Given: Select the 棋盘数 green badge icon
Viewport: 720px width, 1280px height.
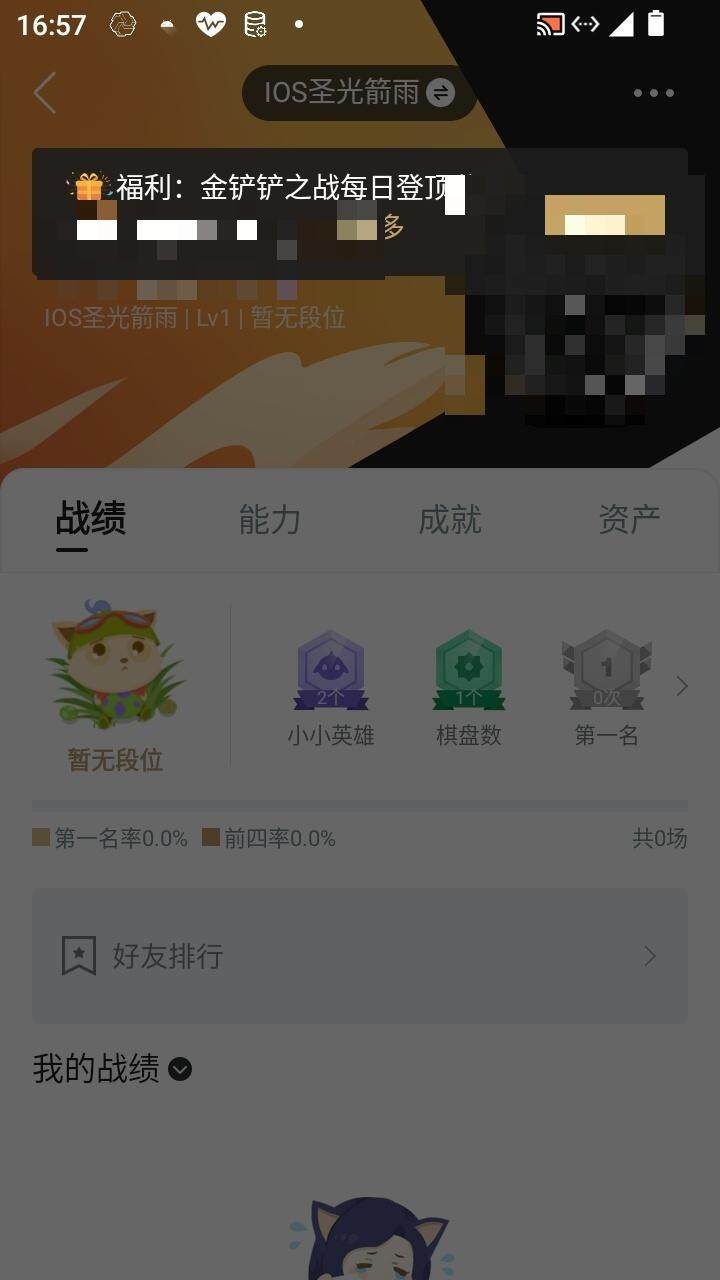Looking at the screenshot, I should tap(468, 665).
